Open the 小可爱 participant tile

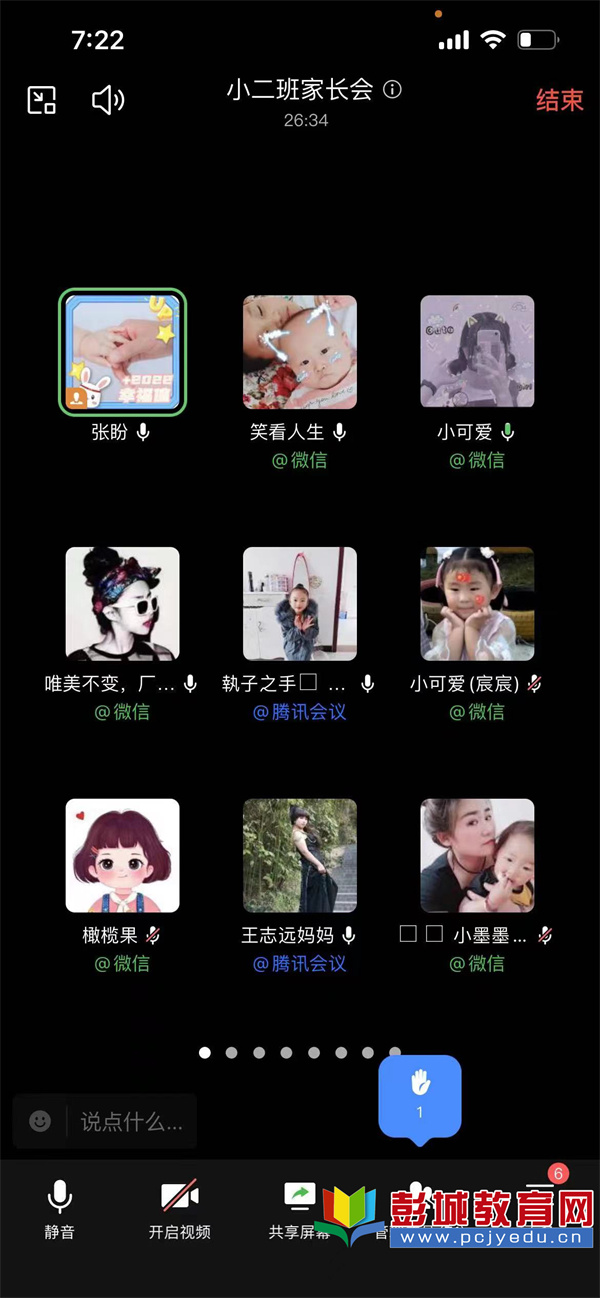click(477, 352)
